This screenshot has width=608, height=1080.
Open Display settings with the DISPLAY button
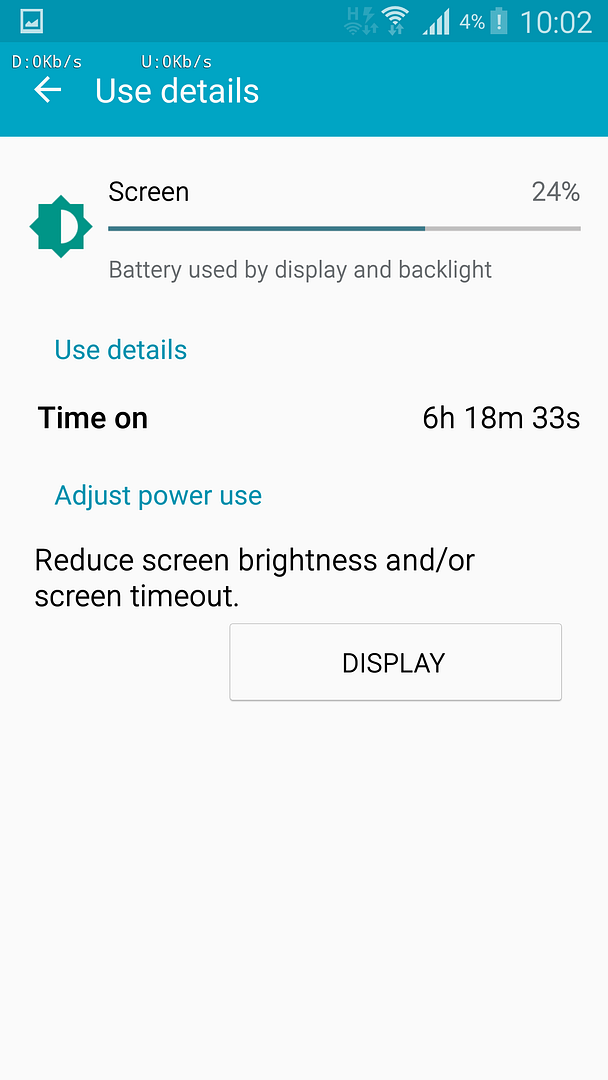(395, 662)
